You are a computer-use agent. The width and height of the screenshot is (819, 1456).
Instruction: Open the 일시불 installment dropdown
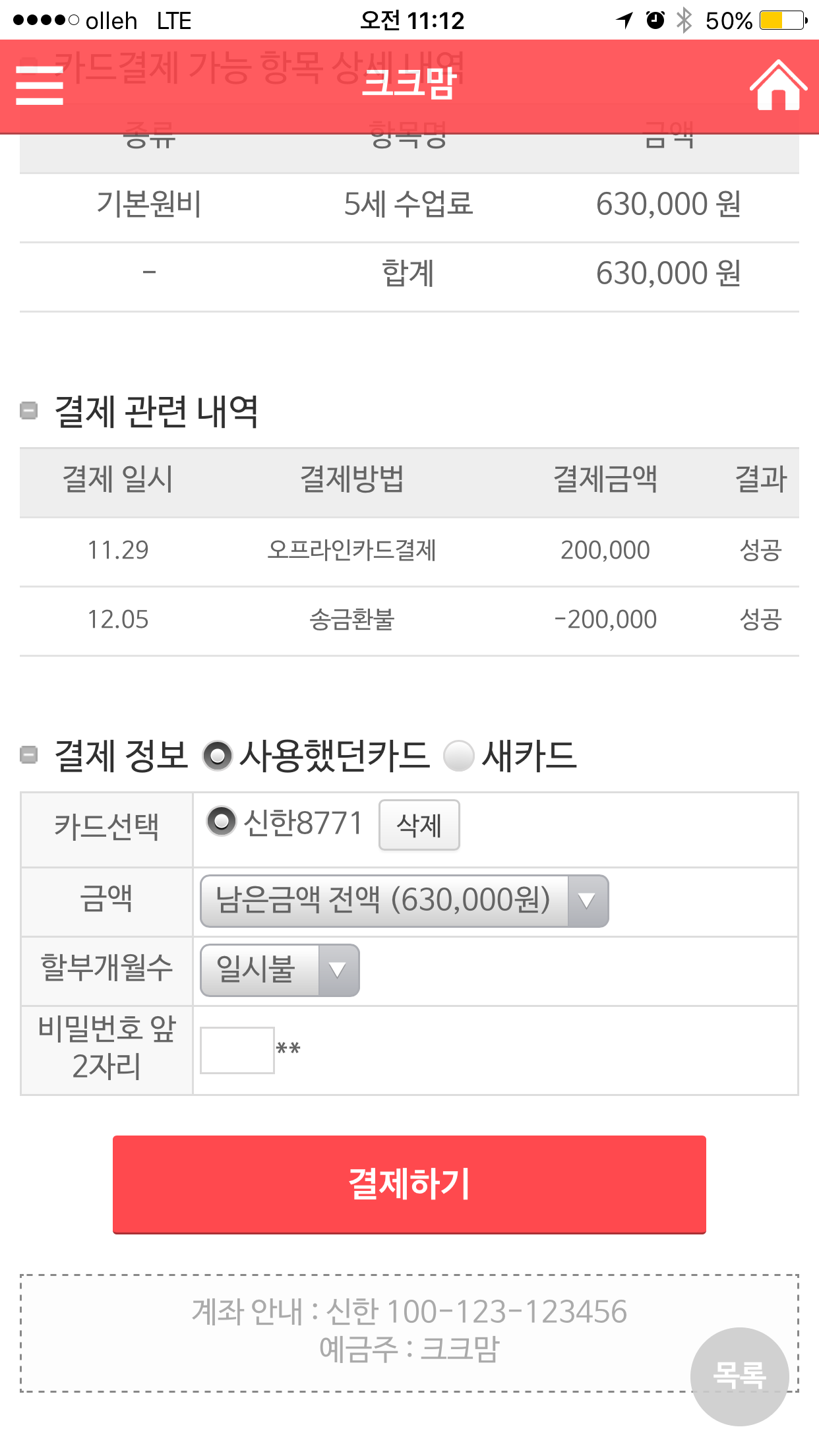(x=280, y=970)
